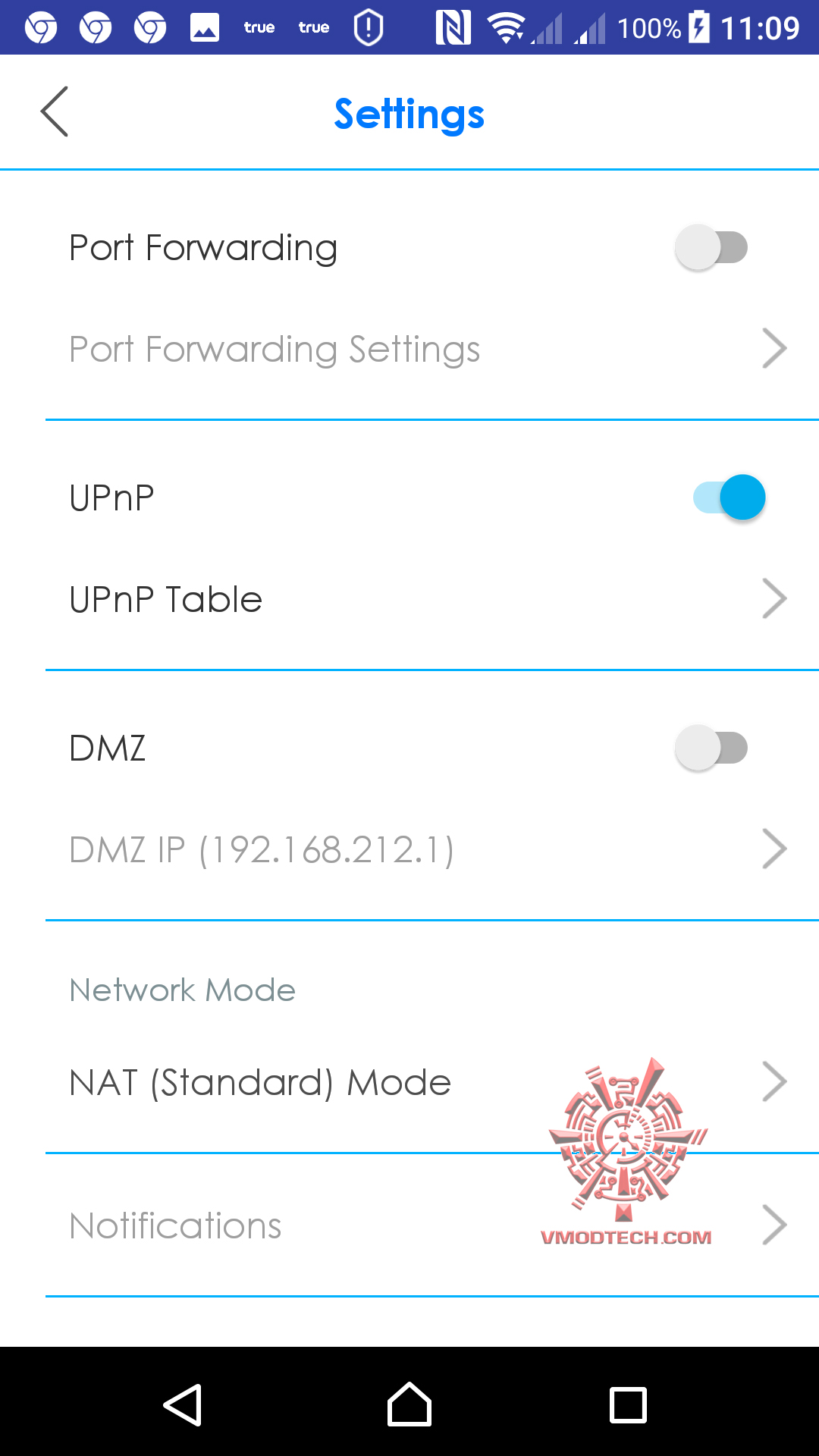This screenshot has height=1456, width=819.
Task: Open Port Forwarding Settings
Action: [409, 350]
